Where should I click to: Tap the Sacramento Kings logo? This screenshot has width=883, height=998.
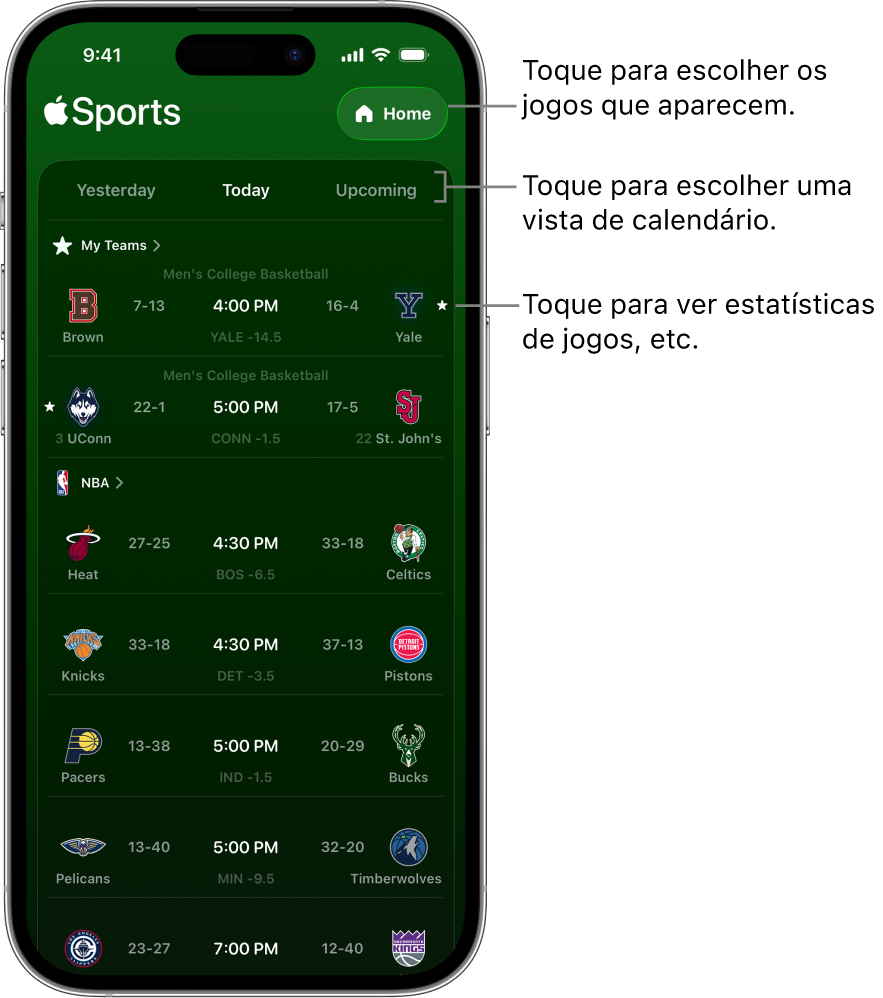pyautogui.click(x=408, y=947)
